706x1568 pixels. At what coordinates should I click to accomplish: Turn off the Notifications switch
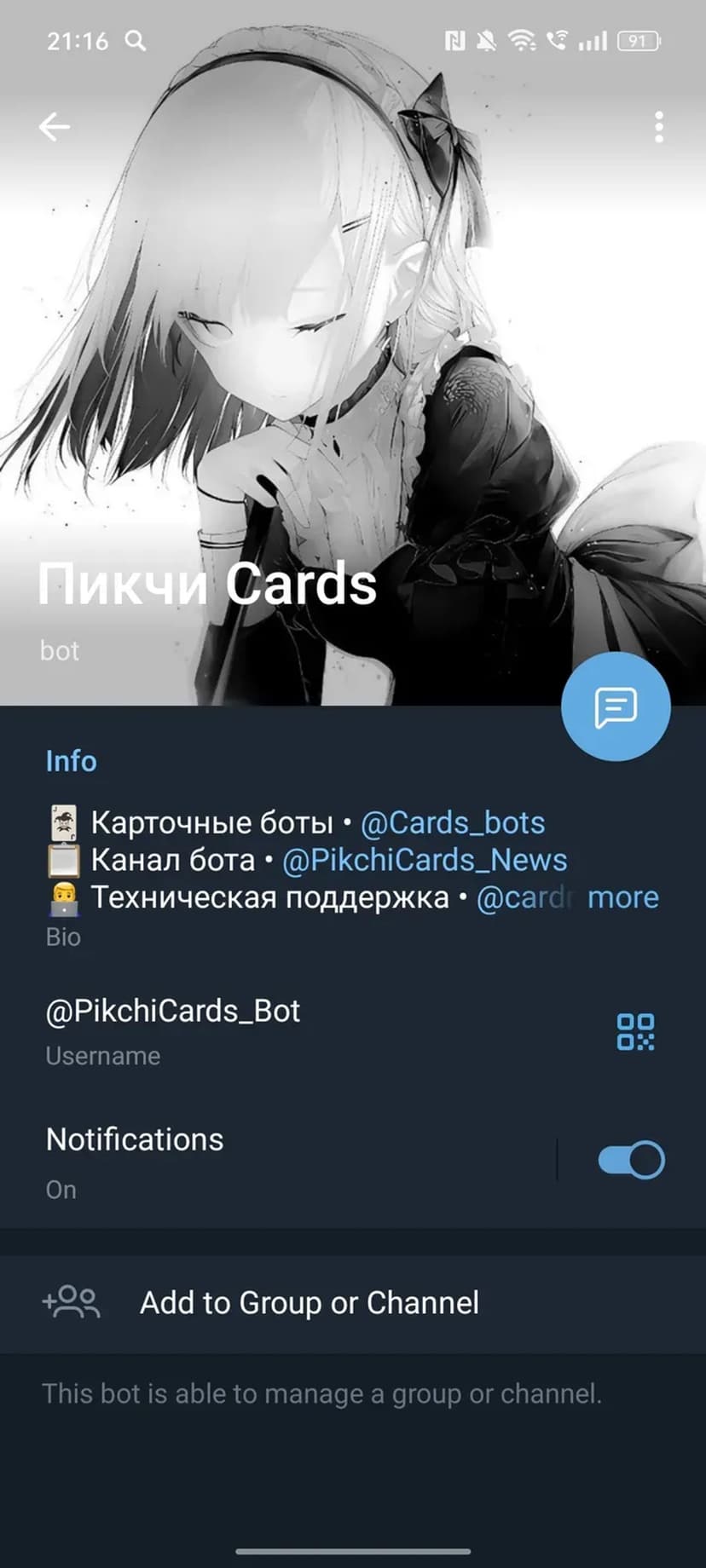click(x=631, y=1160)
